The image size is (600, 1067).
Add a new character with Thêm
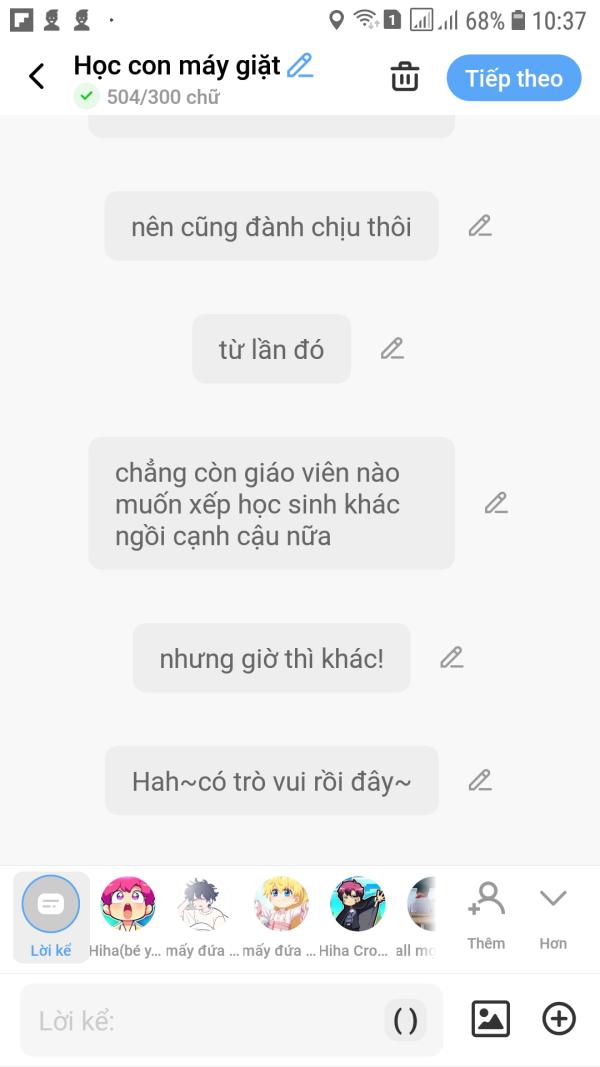pyautogui.click(x=486, y=916)
